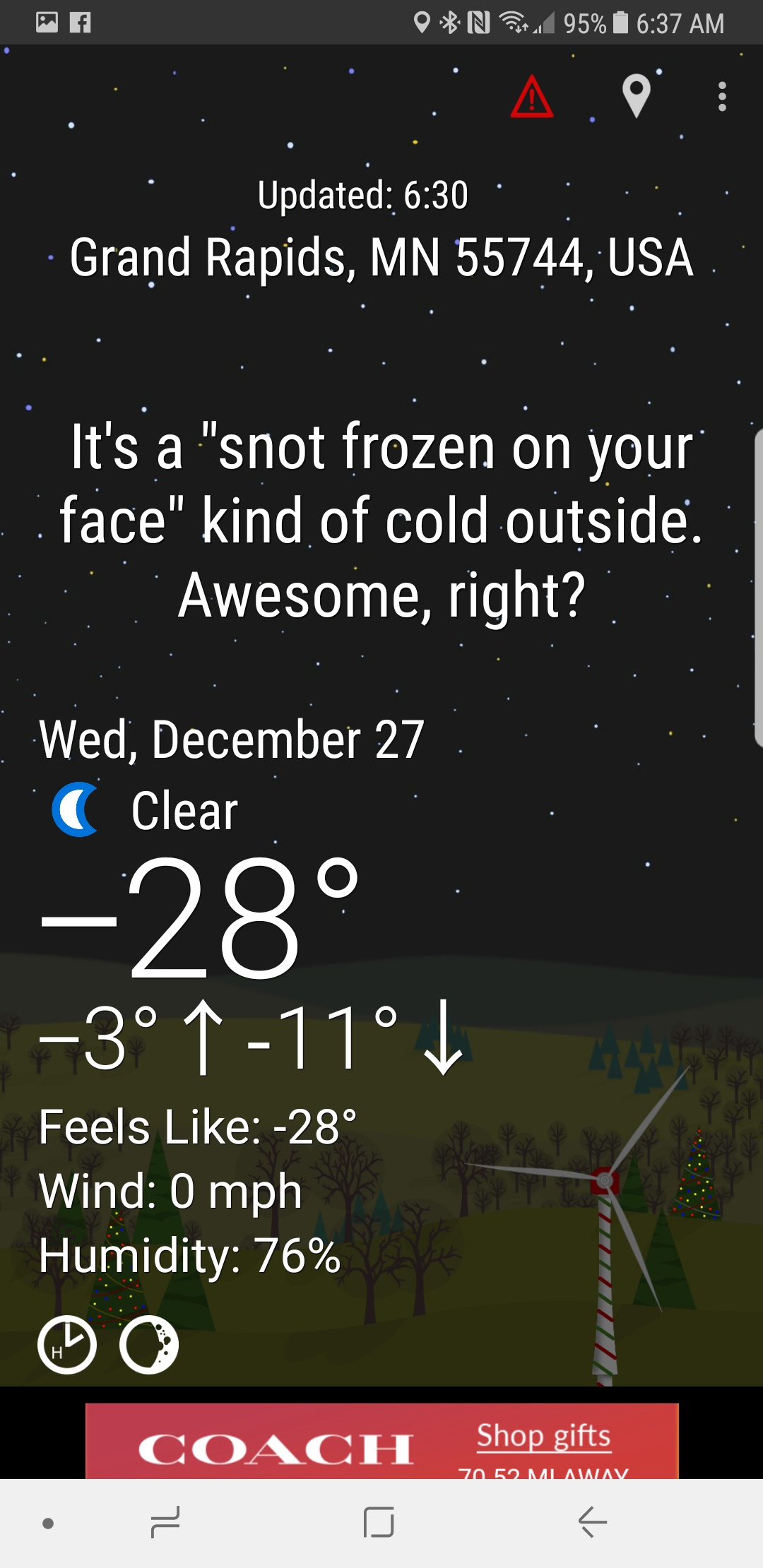Open the Coach Shop gifts ad

pyautogui.click(x=381, y=1441)
